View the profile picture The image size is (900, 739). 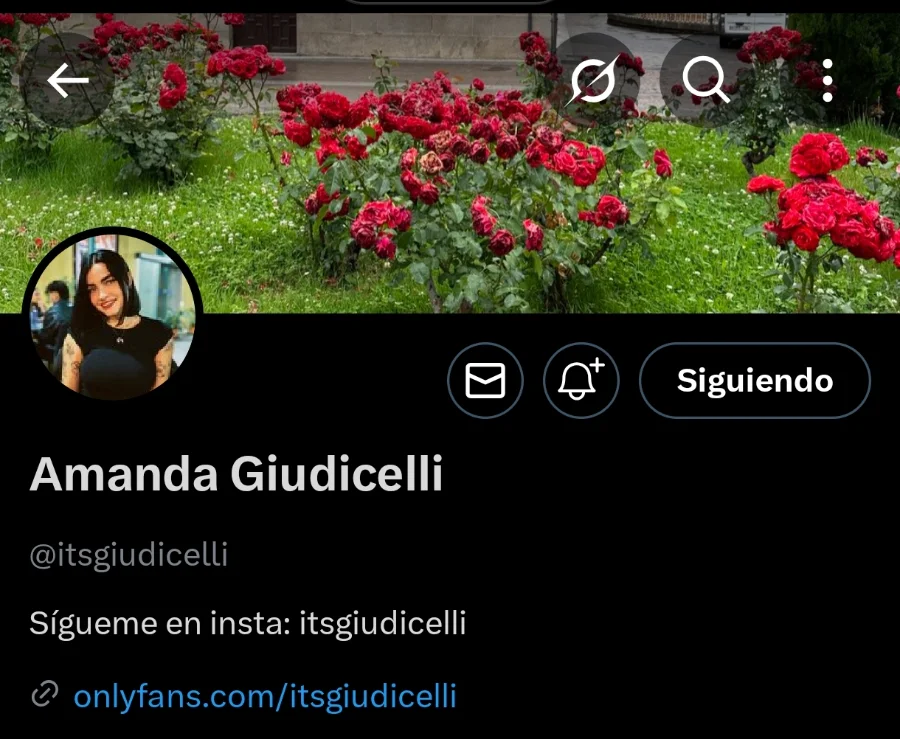point(112,317)
